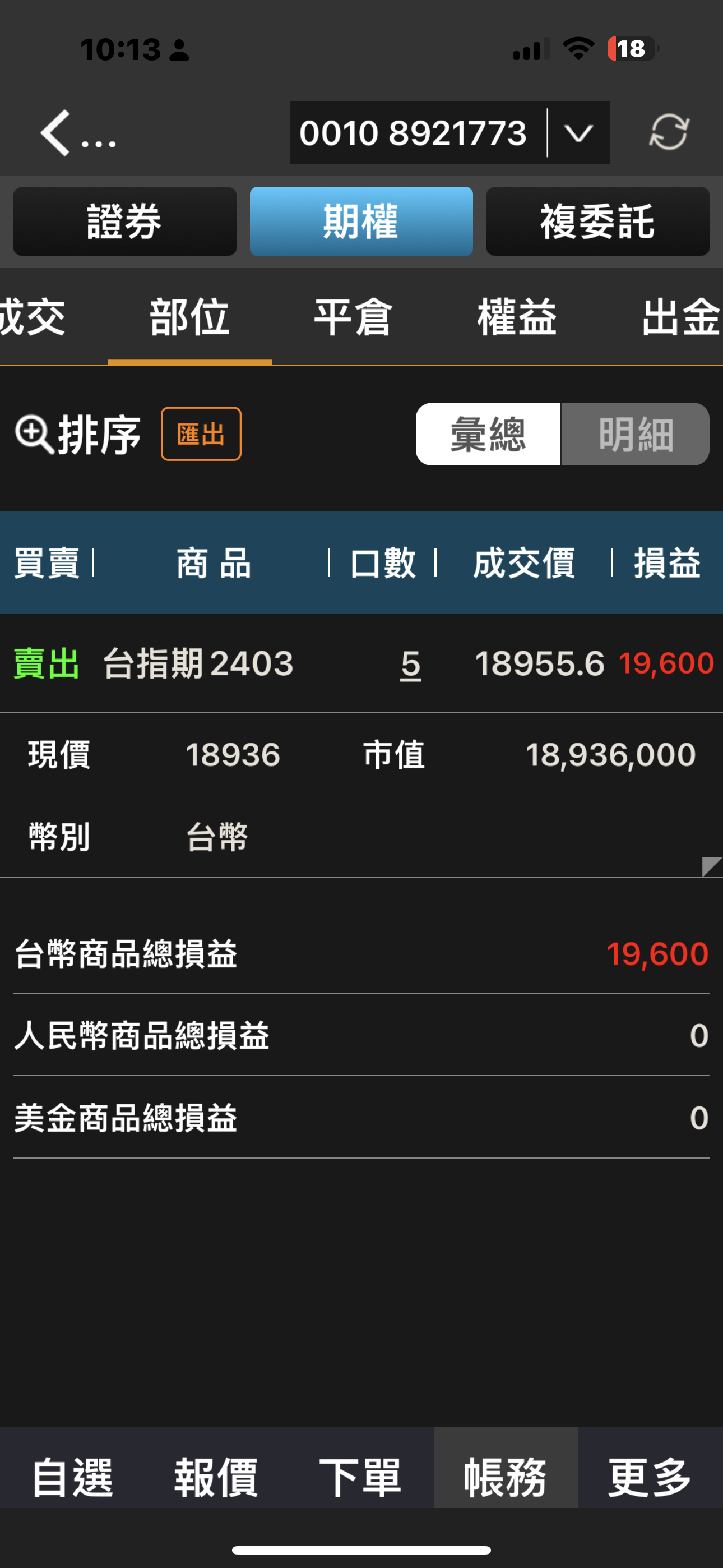Screen dimensions: 723x1568
Task: Open 下單 in the bottom bar
Action: 361,1477
